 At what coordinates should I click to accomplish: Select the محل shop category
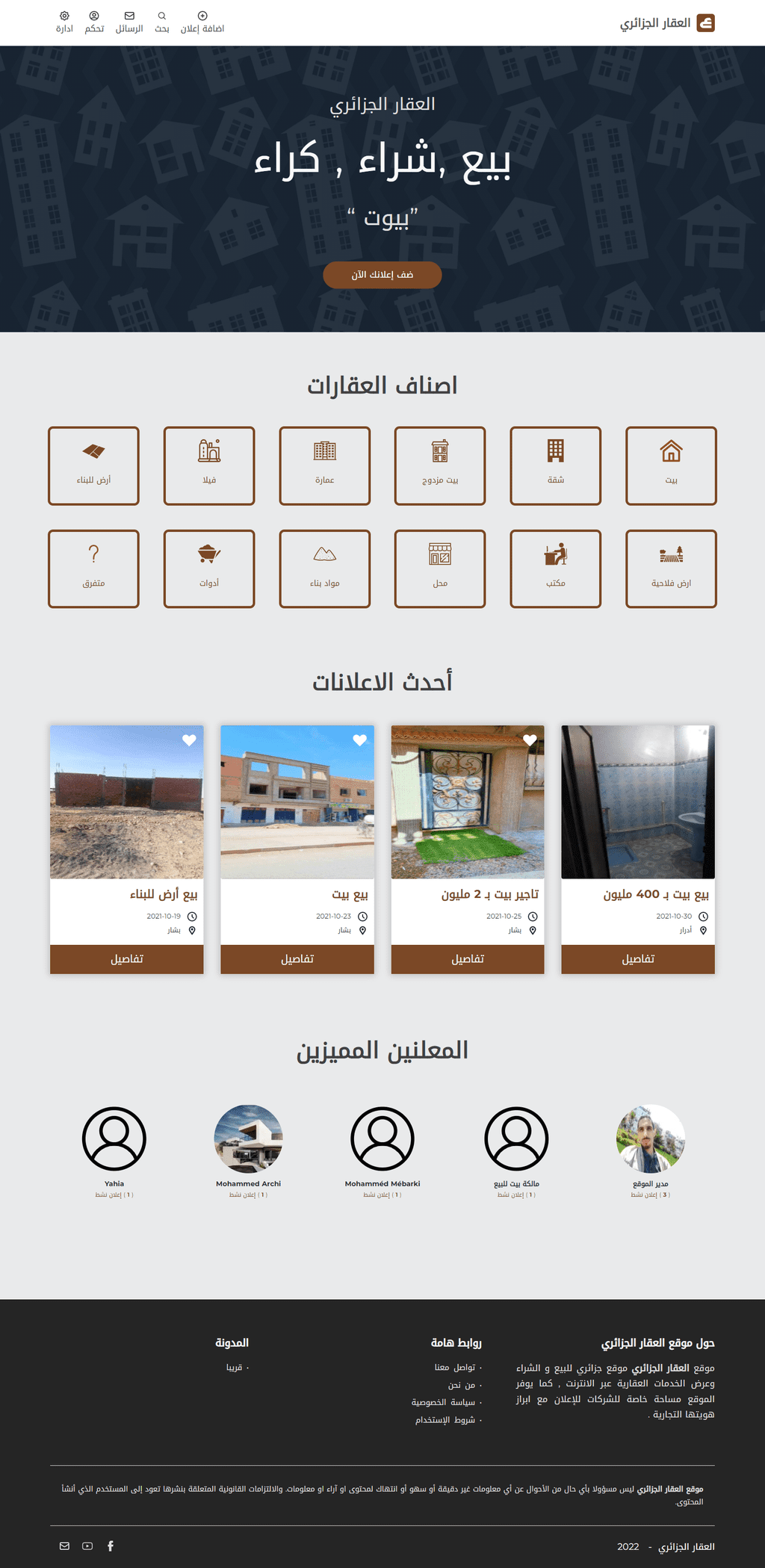pyautogui.click(x=440, y=568)
